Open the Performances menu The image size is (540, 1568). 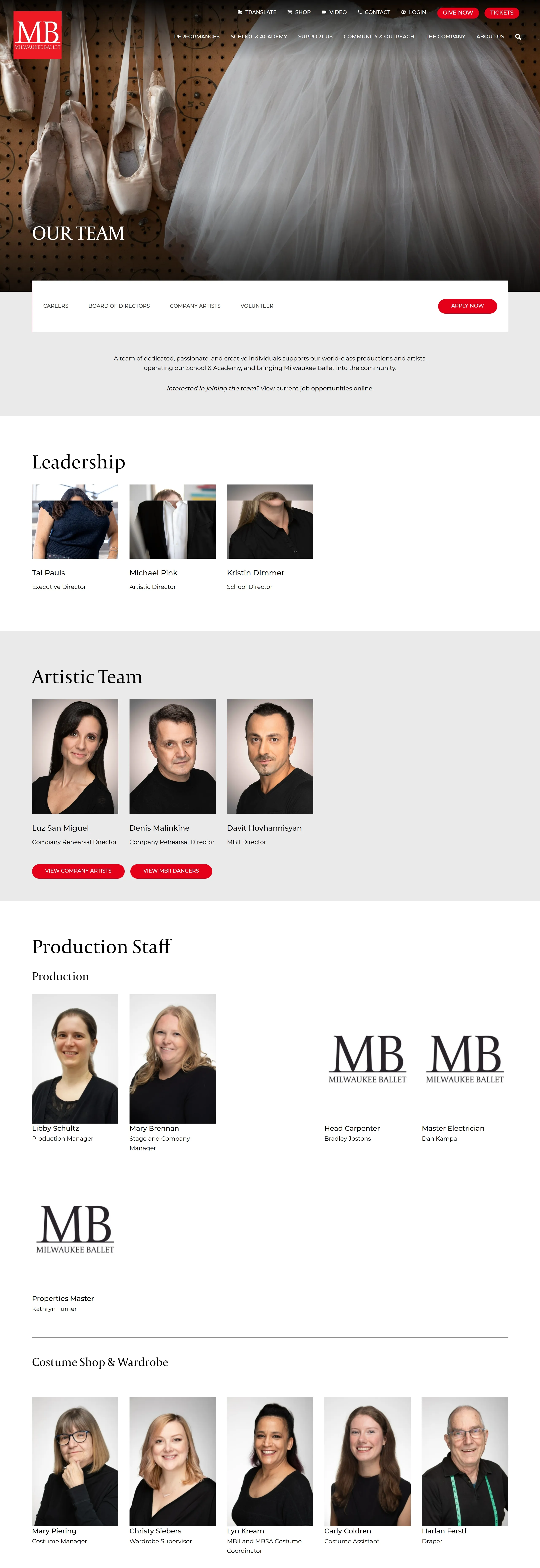click(197, 36)
